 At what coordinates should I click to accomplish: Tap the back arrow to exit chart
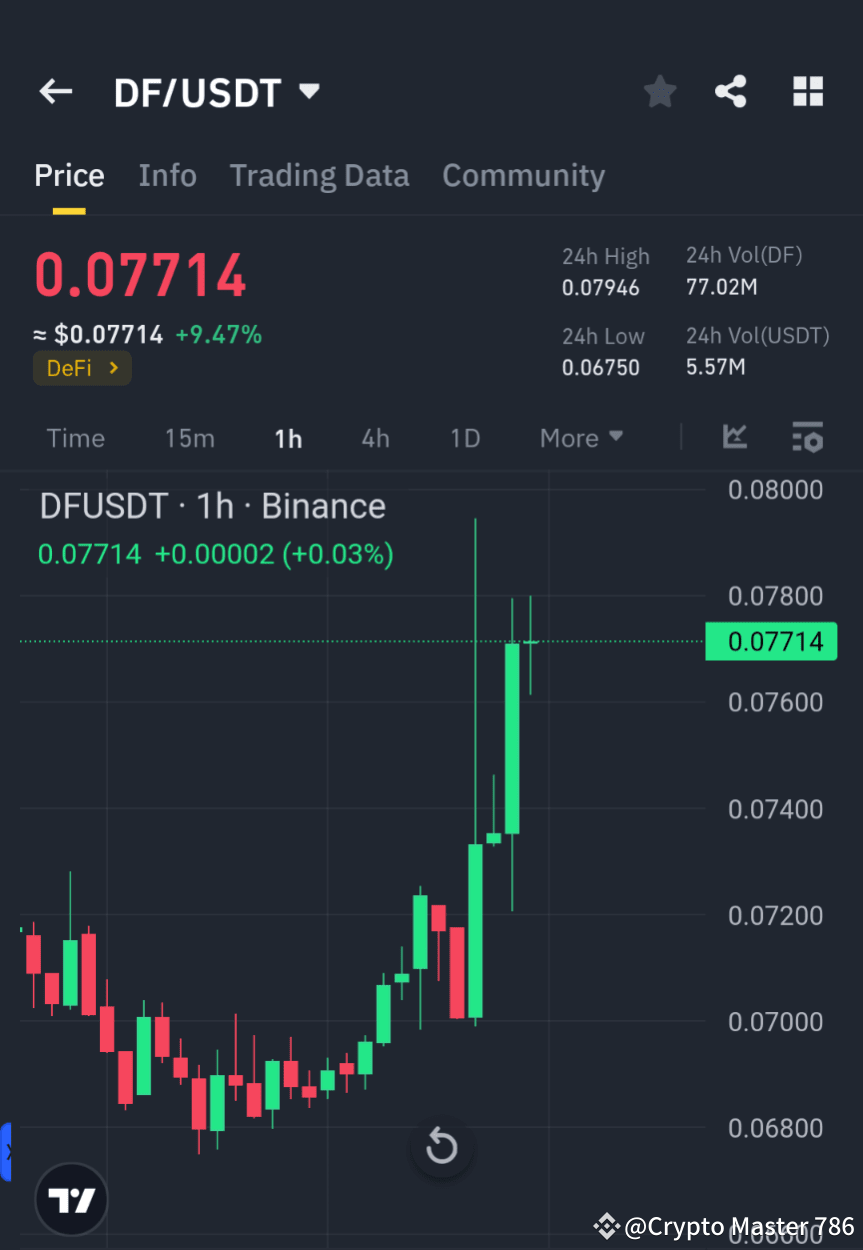click(x=55, y=91)
